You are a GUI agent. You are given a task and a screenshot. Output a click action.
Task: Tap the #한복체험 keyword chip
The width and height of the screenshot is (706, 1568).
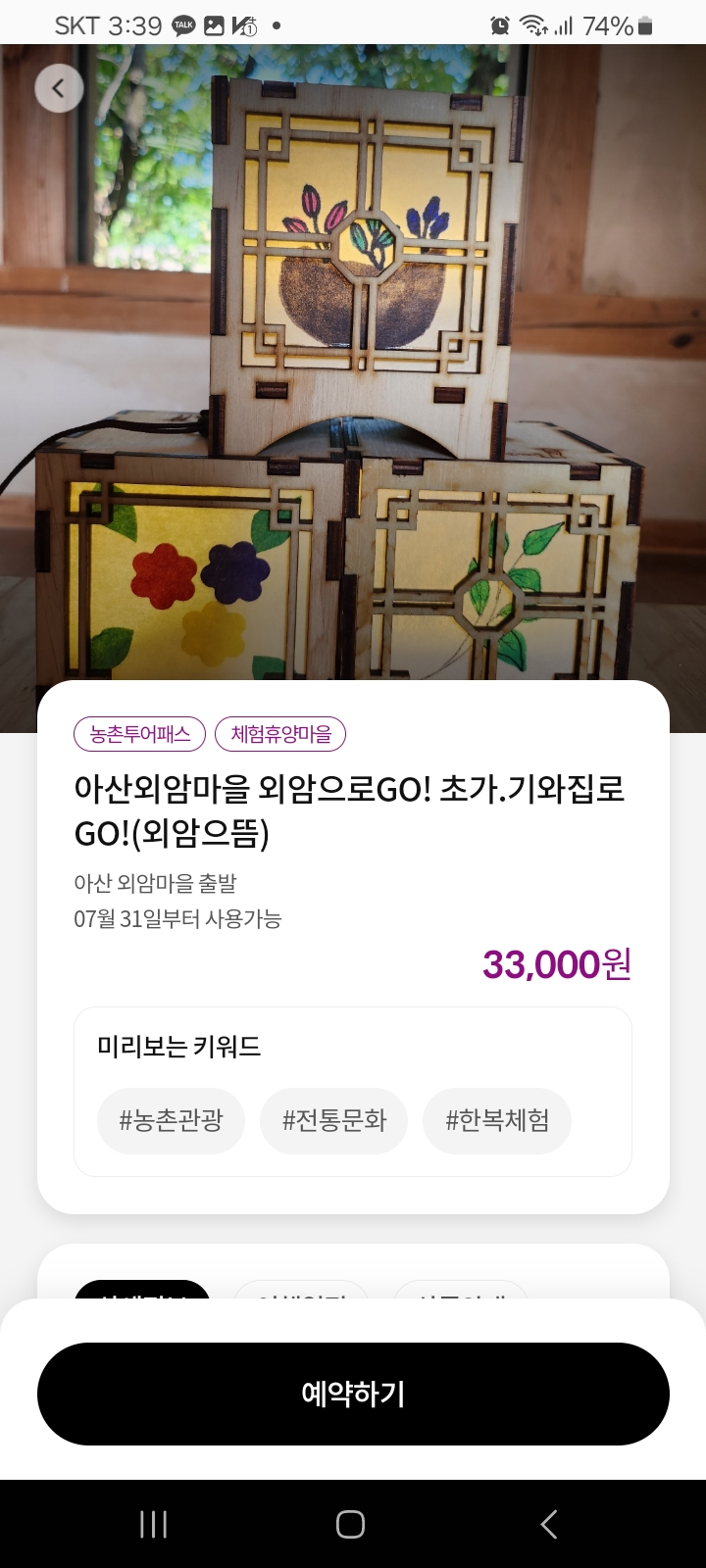(496, 1120)
